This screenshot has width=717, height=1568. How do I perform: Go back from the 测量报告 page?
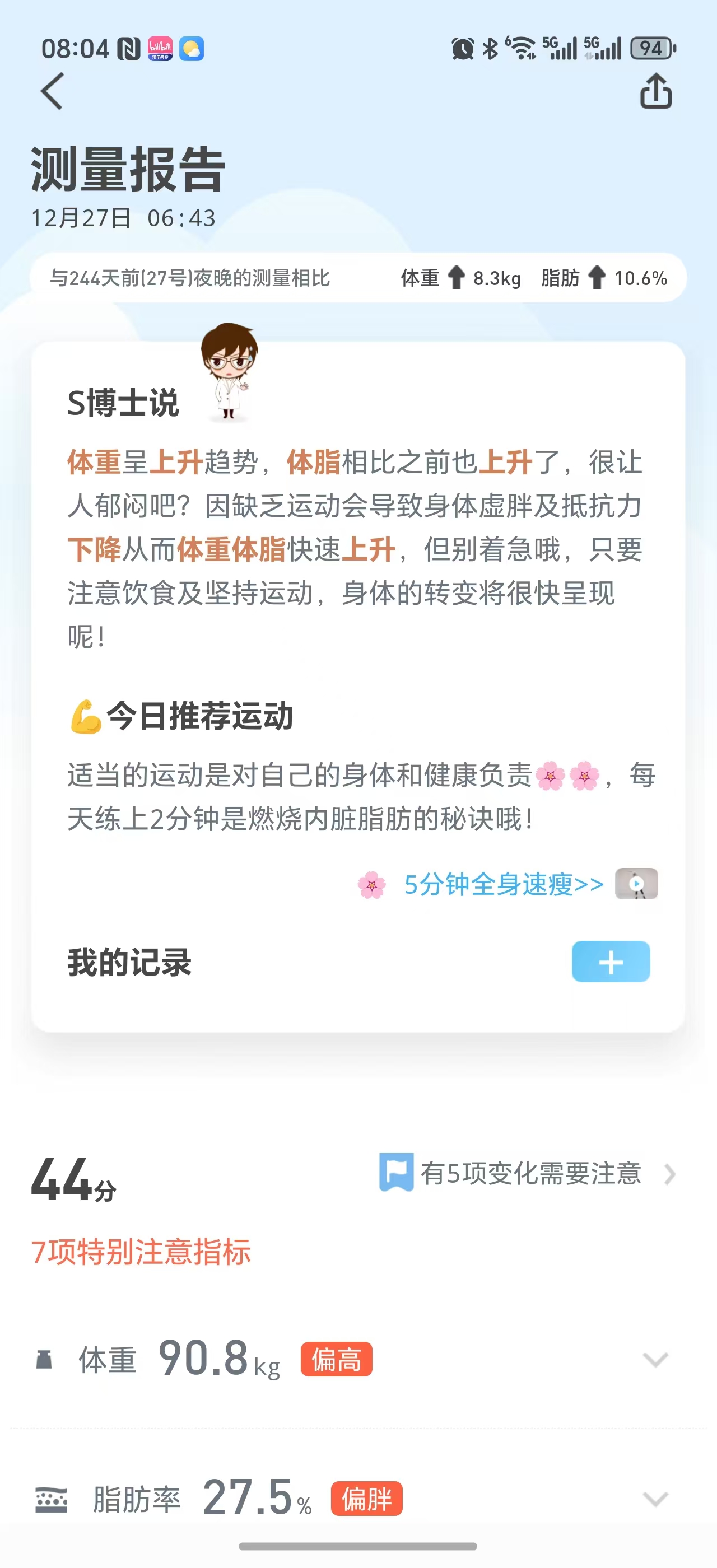(x=52, y=91)
